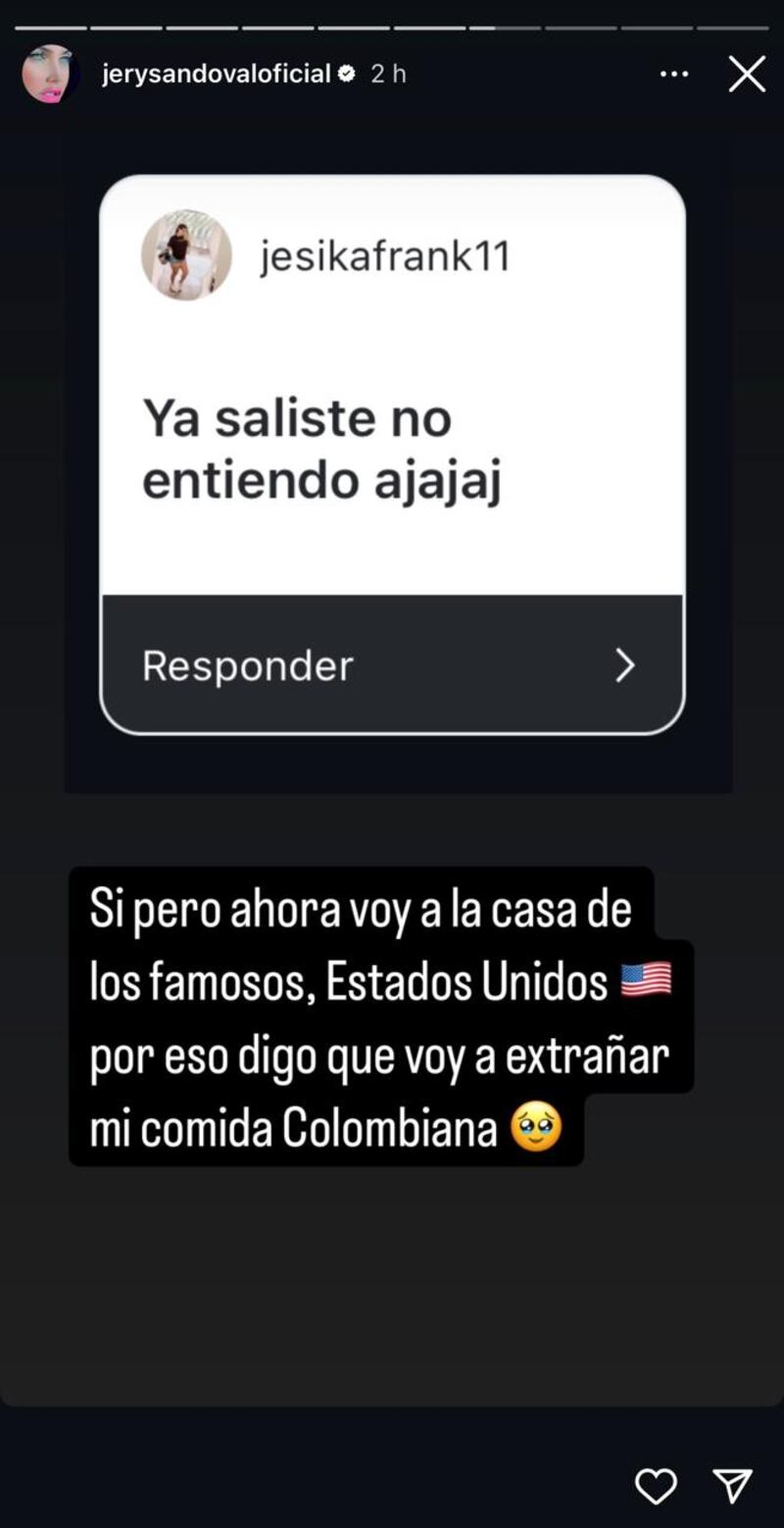Open the three-dot options menu
This screenshot has height=1528, width=784.
pos(674,74)
